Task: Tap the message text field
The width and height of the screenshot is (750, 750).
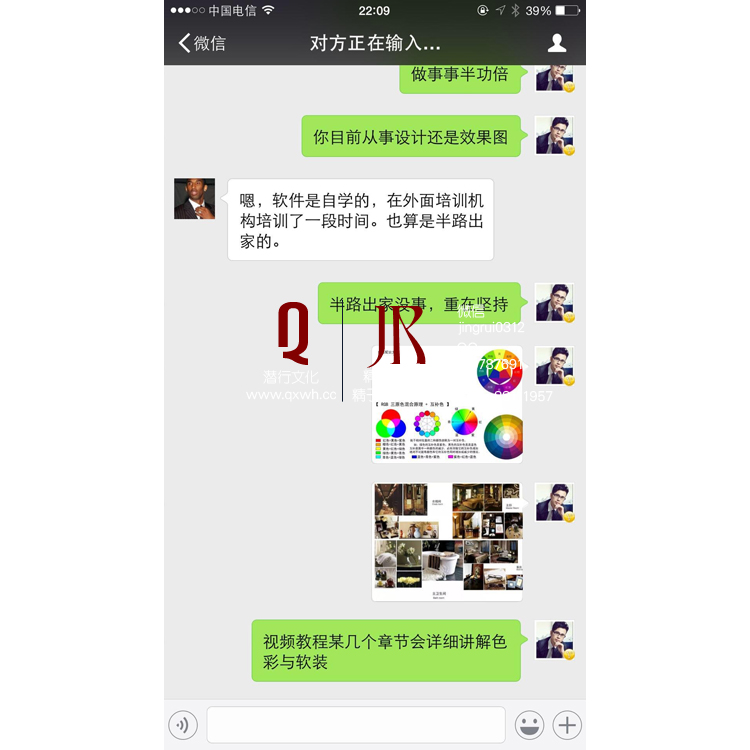Action: (355, 724)
